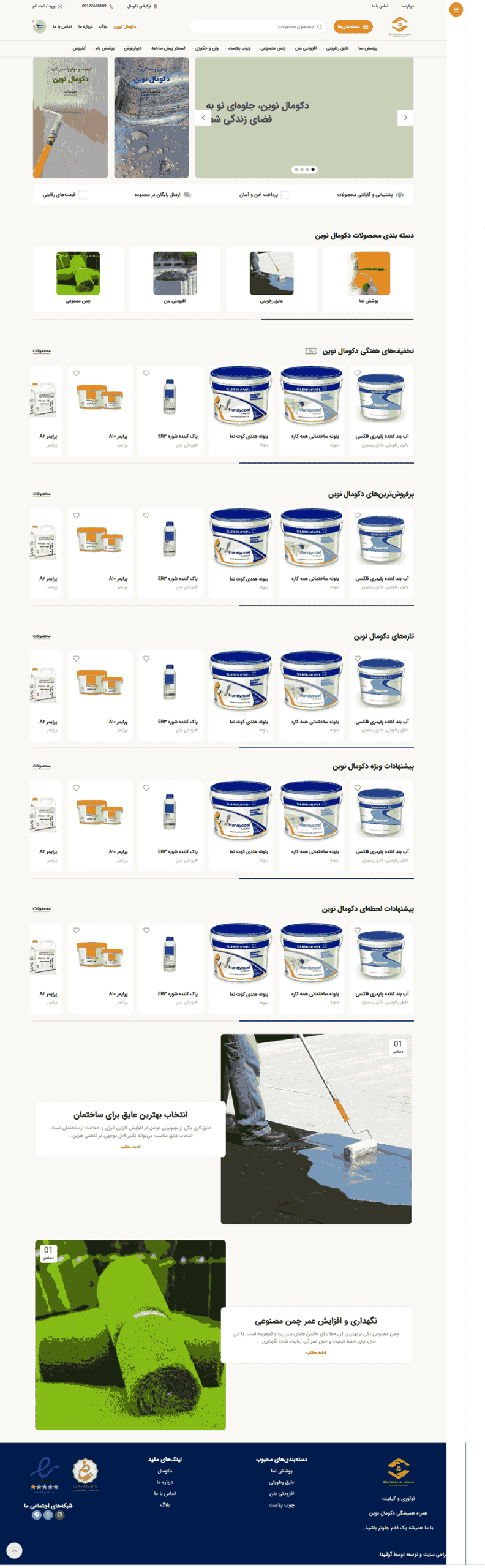Viewport: 485px width, 1568px height.
Task: Read more of انتخاب بهترین عایق برای ساختمان
Action: 130,1147
